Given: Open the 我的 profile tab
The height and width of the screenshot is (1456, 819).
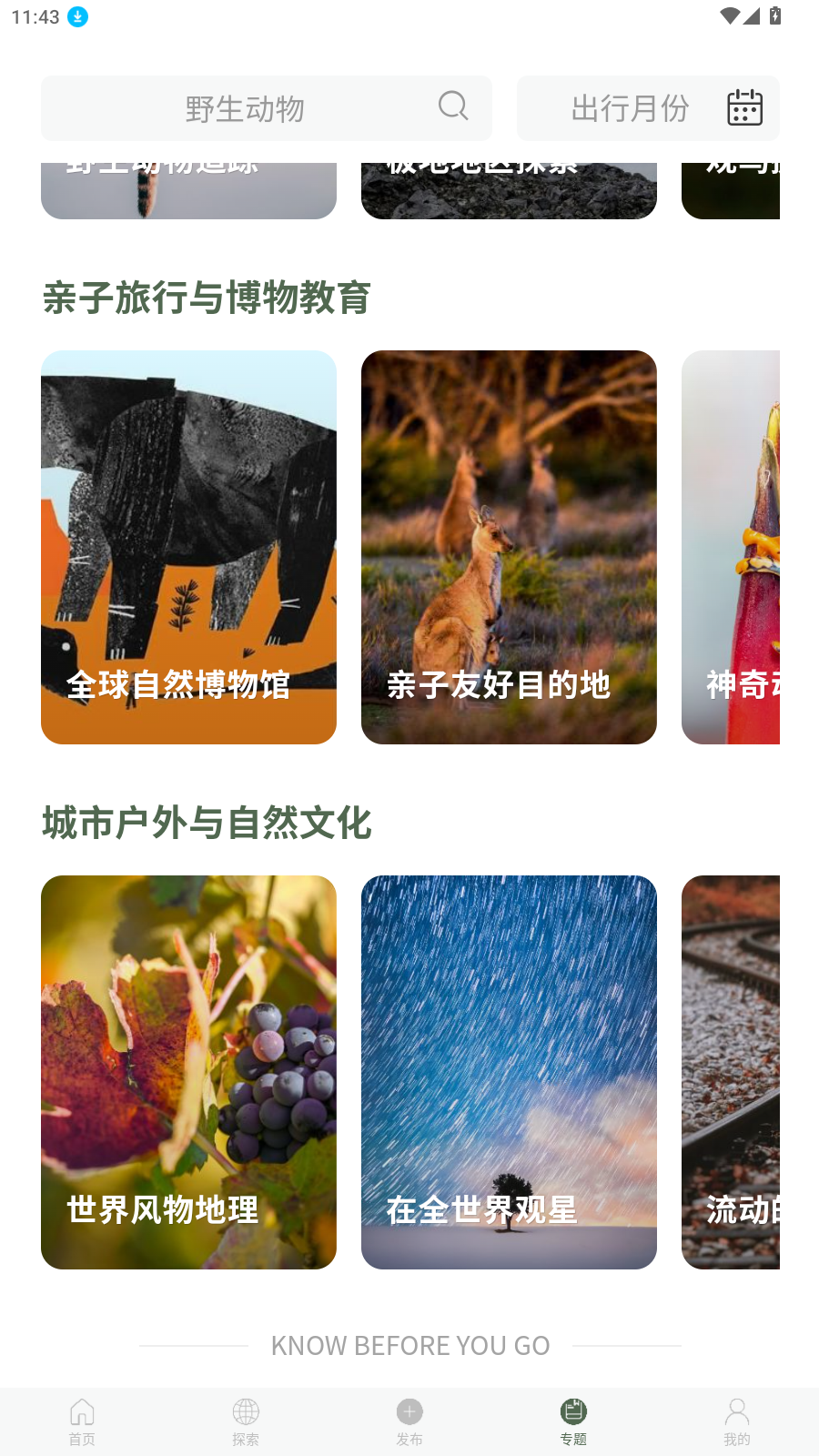Looking at the screenshot, I should pos(737,1421).
